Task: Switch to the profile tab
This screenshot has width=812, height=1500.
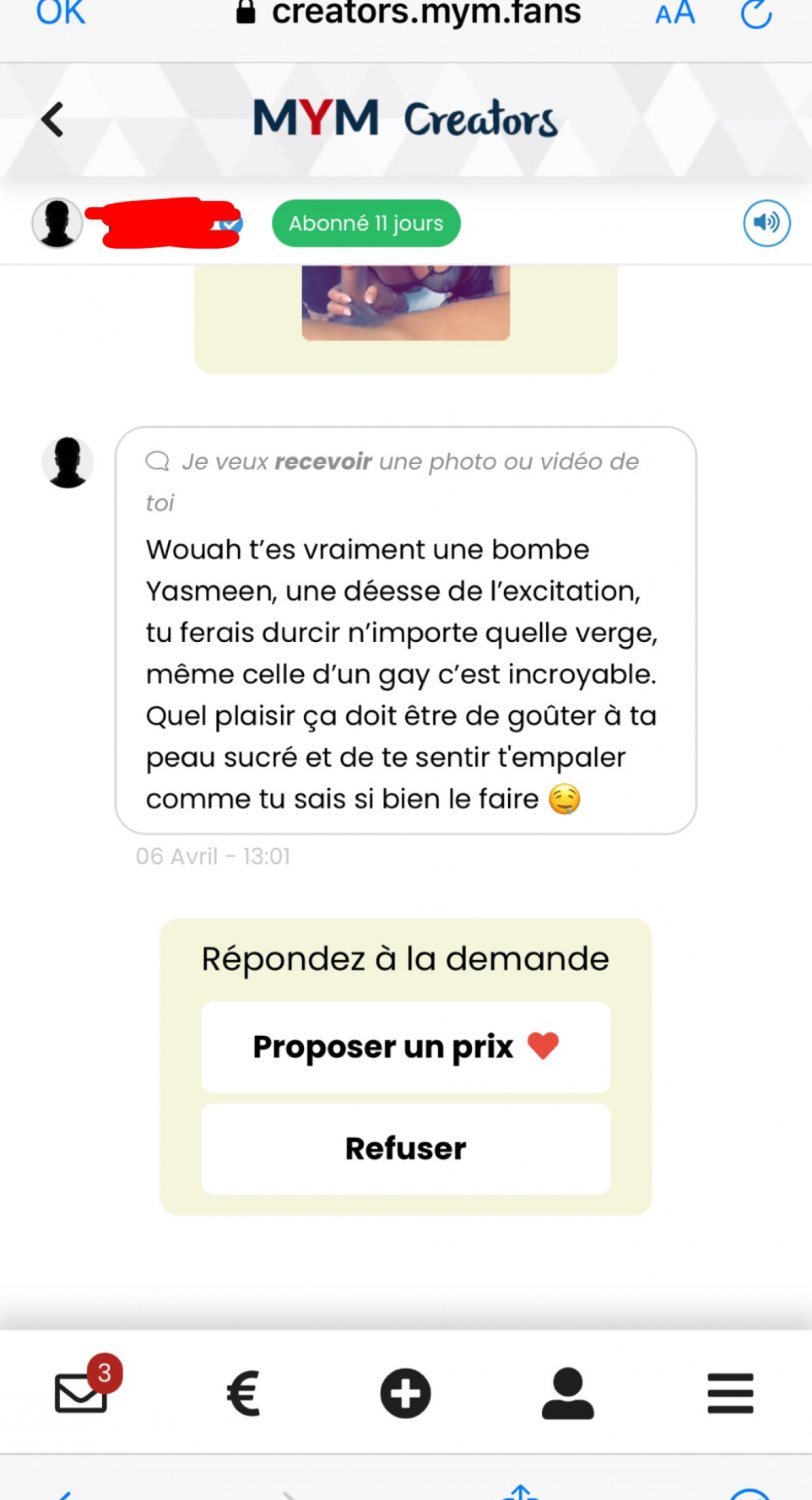Action: coord(567,1393)
